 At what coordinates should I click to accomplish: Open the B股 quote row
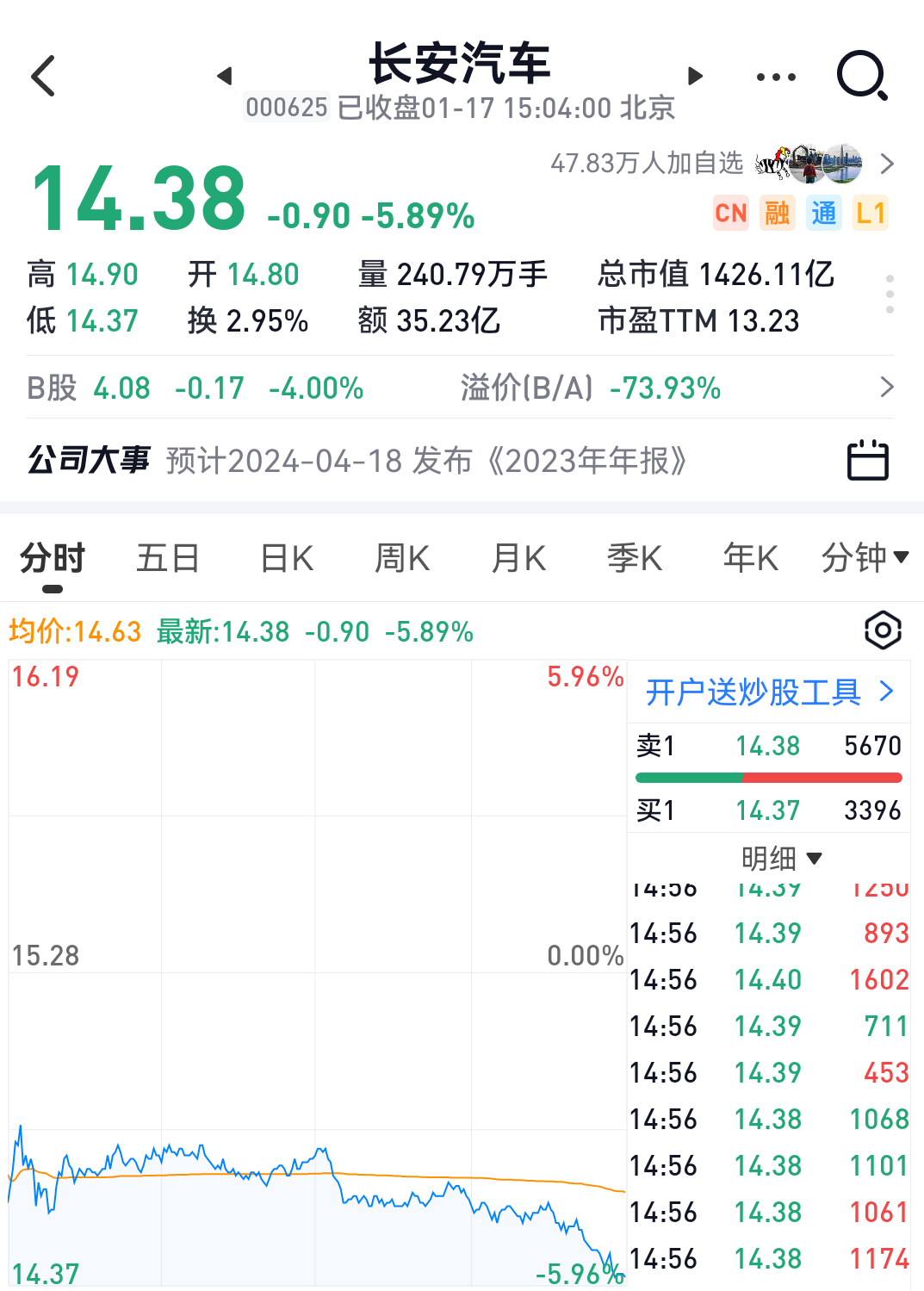click(x=460, y=388)
